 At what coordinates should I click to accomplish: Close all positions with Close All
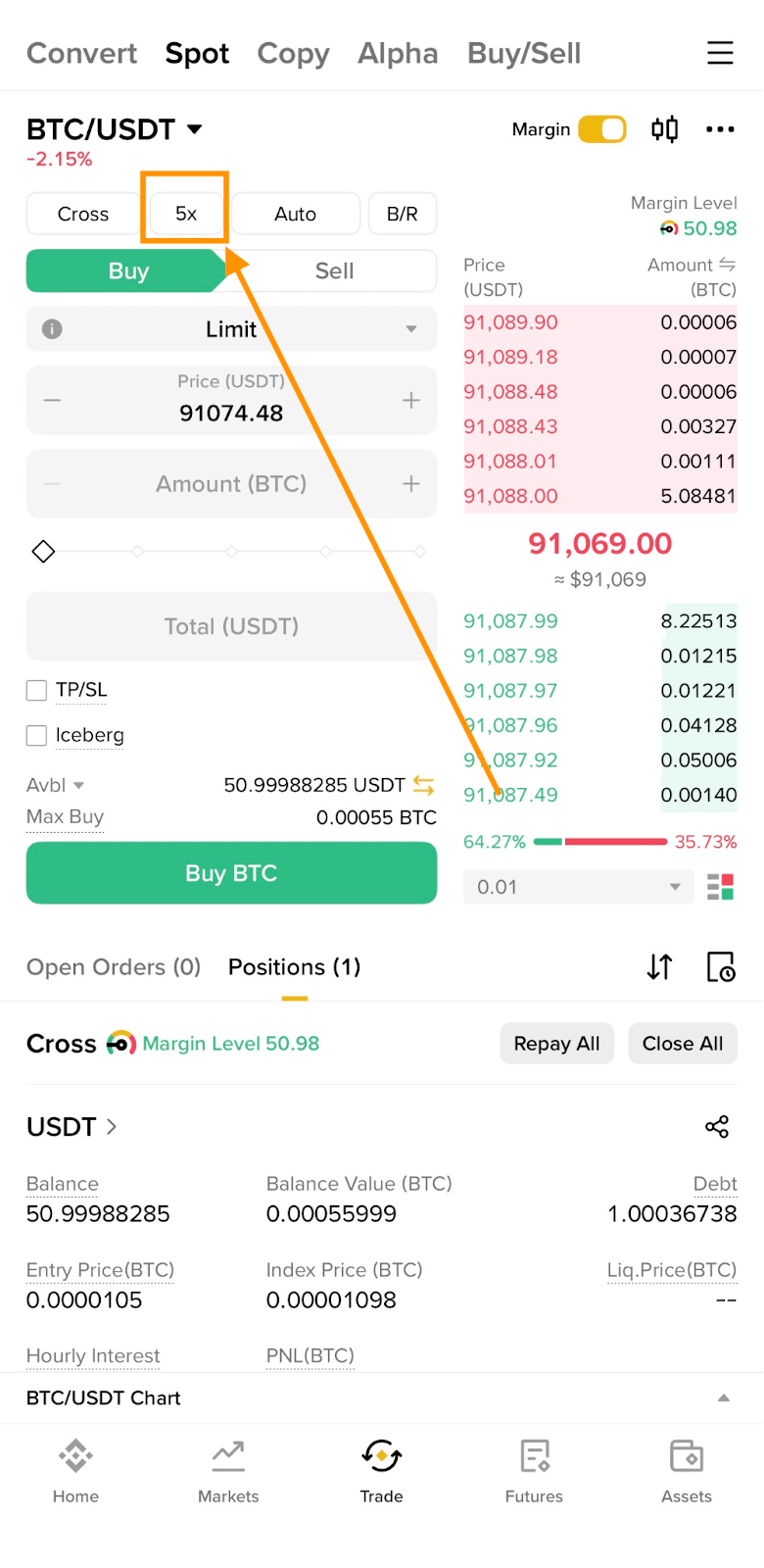pos(682,1044)
